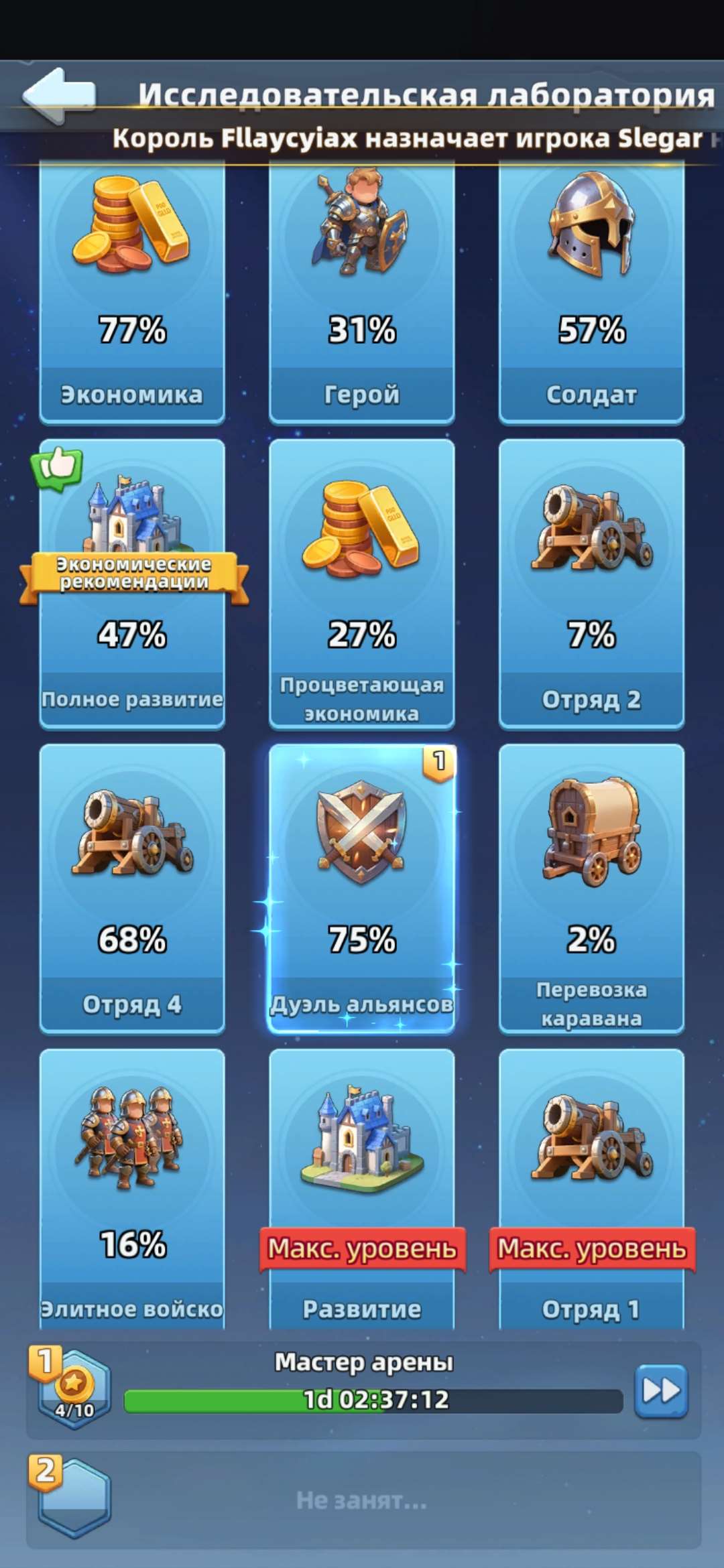Go back using the white arrow

tap(59, 96)
